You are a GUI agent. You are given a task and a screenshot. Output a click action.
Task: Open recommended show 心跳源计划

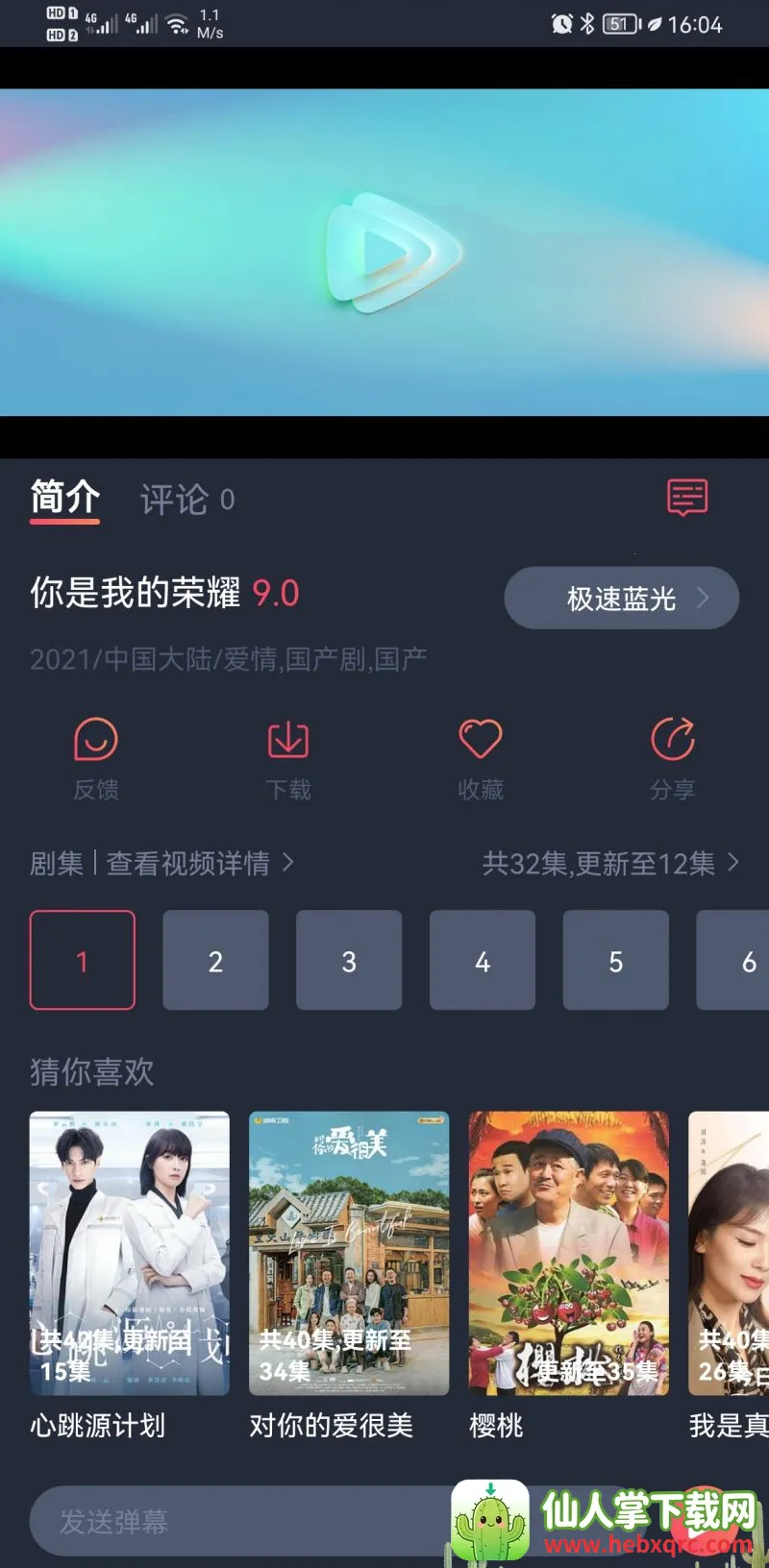[130, 1253]
